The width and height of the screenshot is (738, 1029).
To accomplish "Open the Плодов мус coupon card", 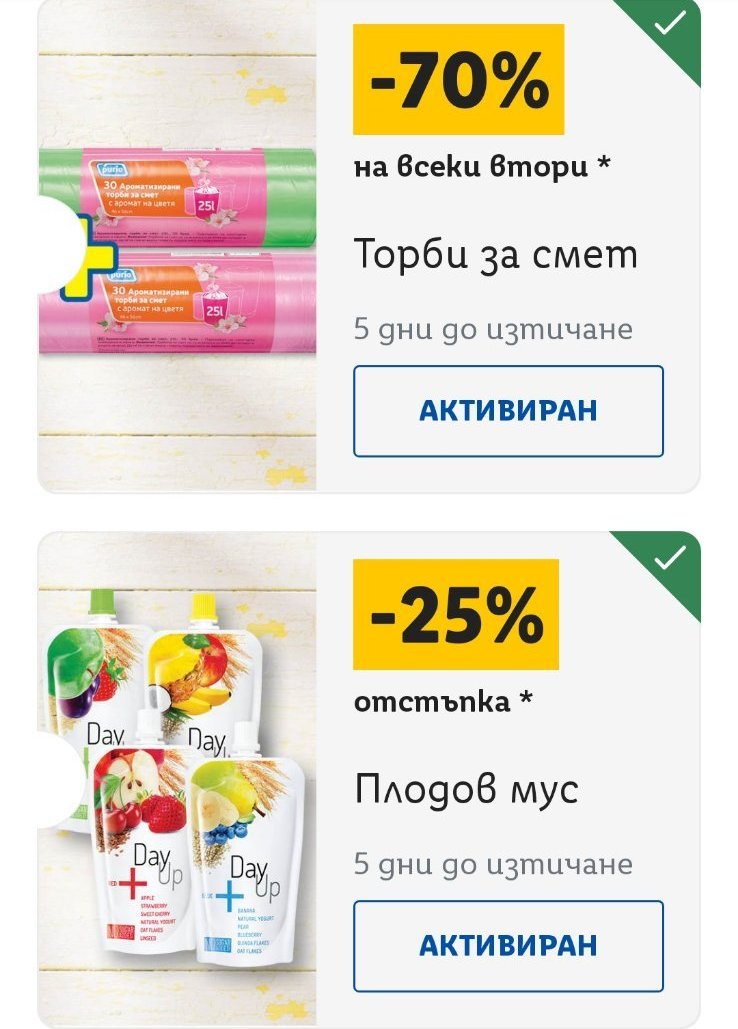I will (x=466, y=790).
